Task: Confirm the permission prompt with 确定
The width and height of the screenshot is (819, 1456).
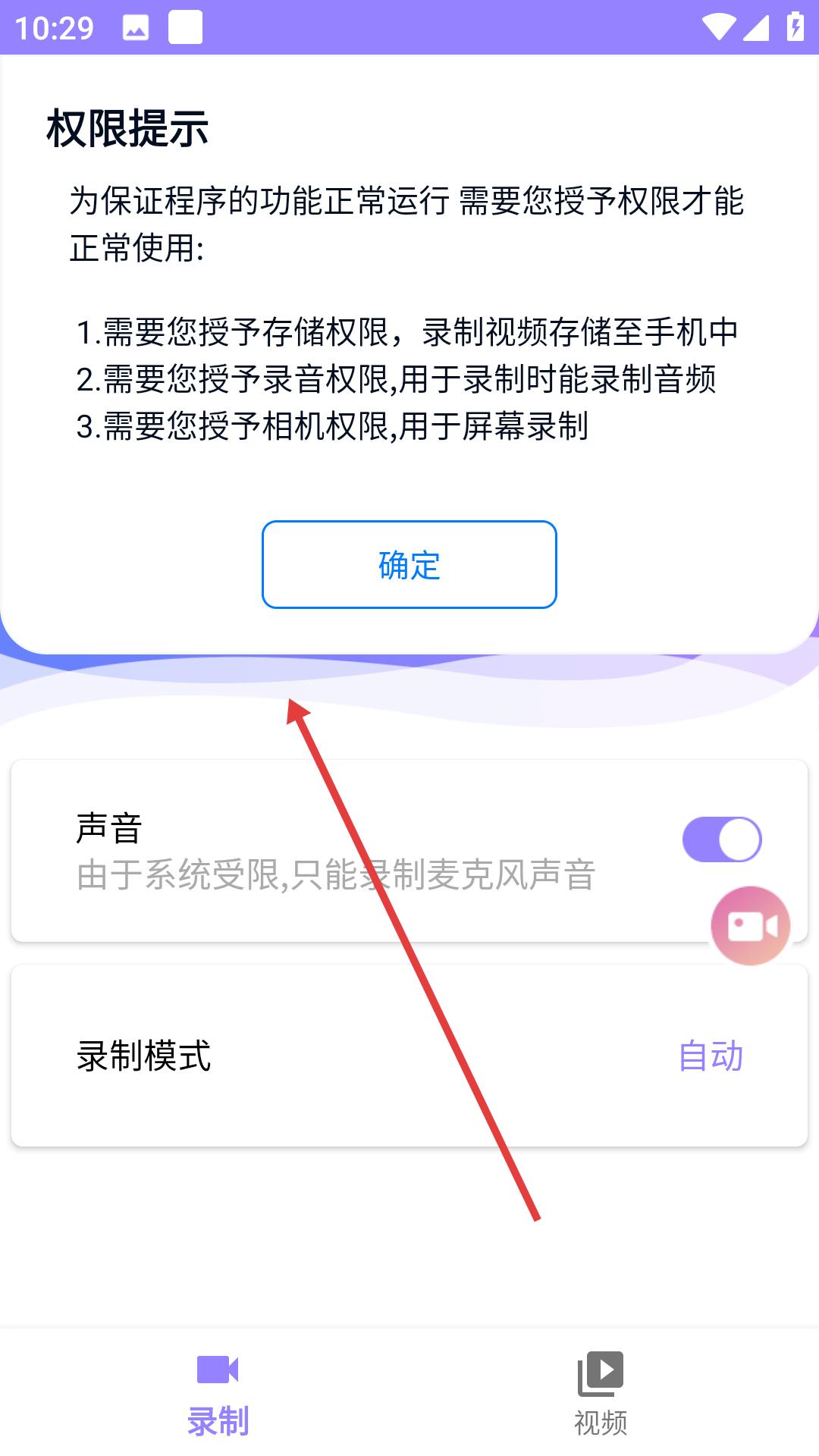Action: click(409, 565)
